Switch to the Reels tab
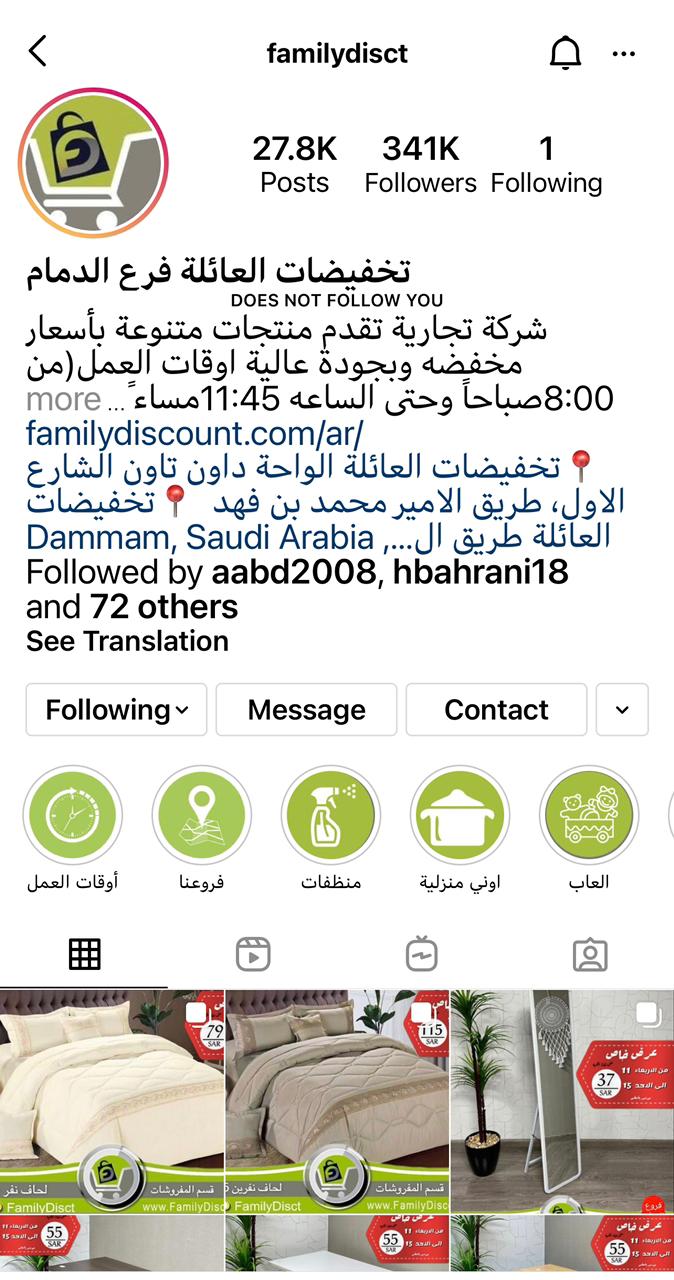The image size is (674, 1280). (253, 955)
